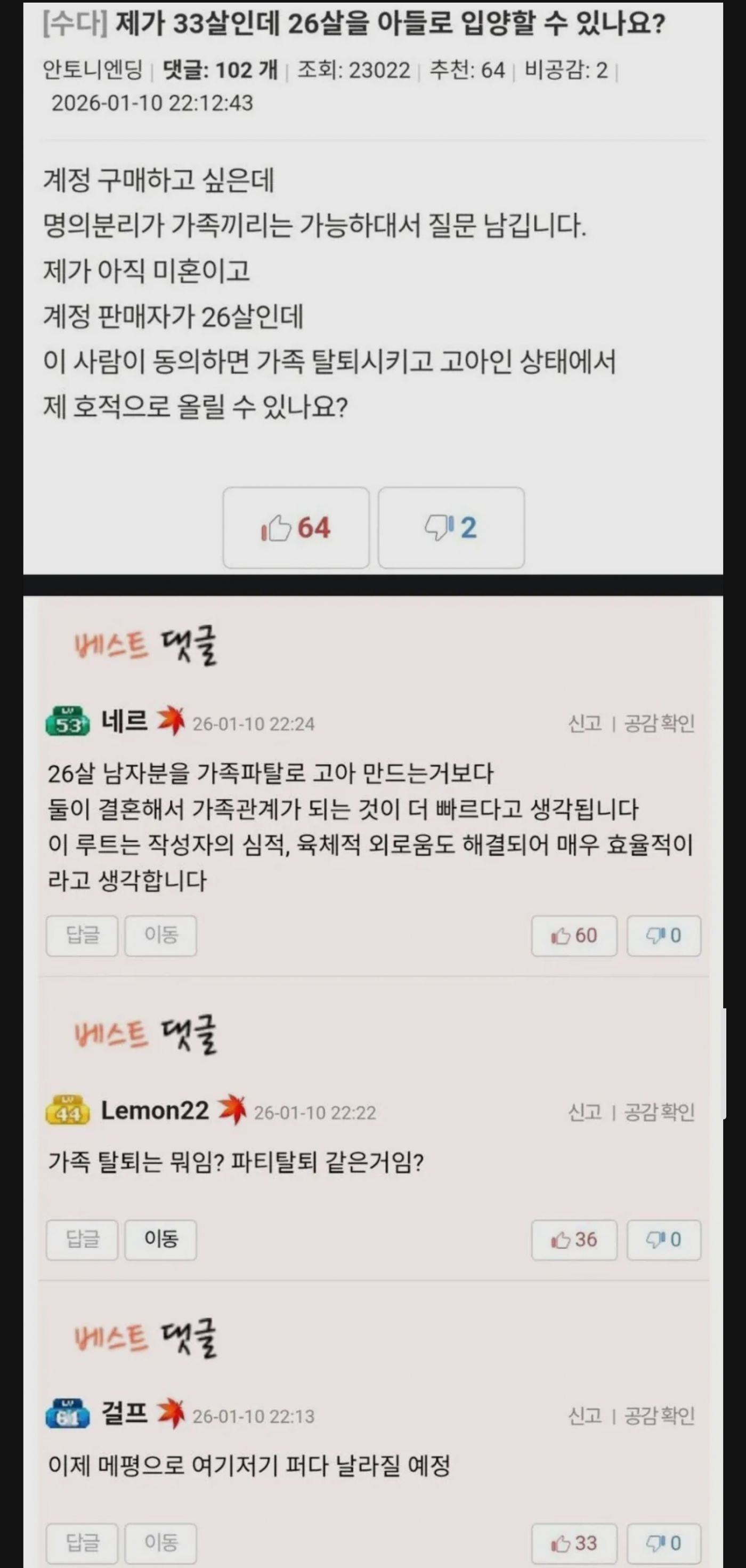This screenshot has height=1568, width=746.
Task: Report Lemon22's comment via 신고
Action: pyautogui.click(x=585, y=1112)
